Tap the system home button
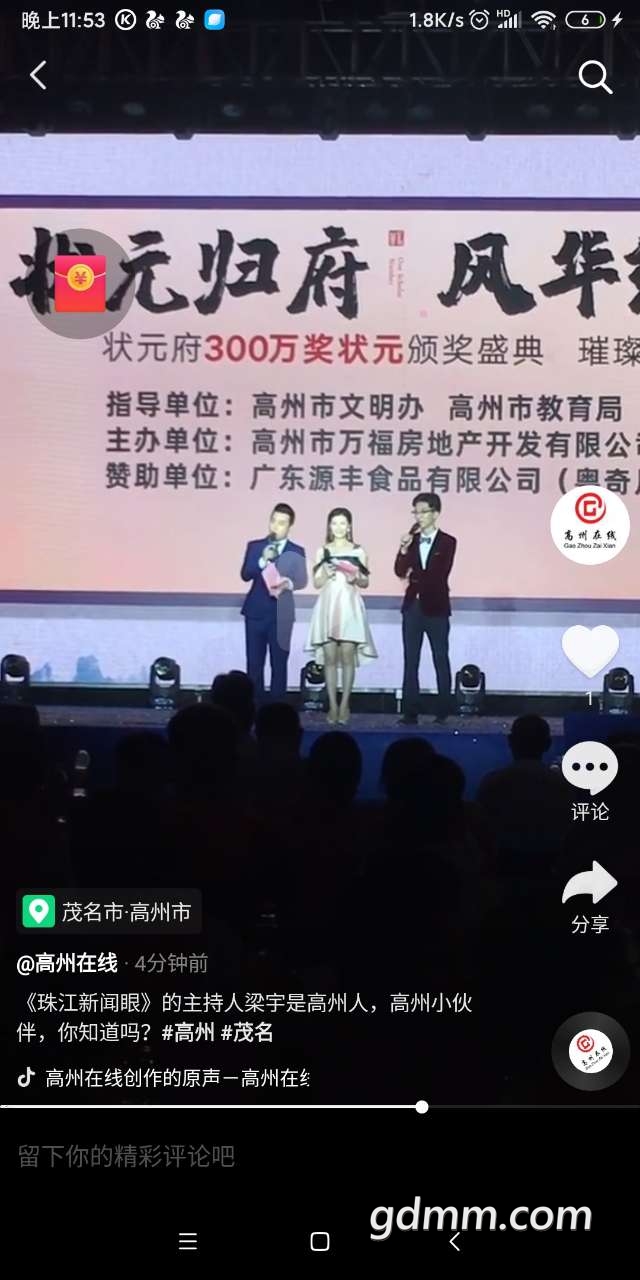 click(x=320, y=1241)
